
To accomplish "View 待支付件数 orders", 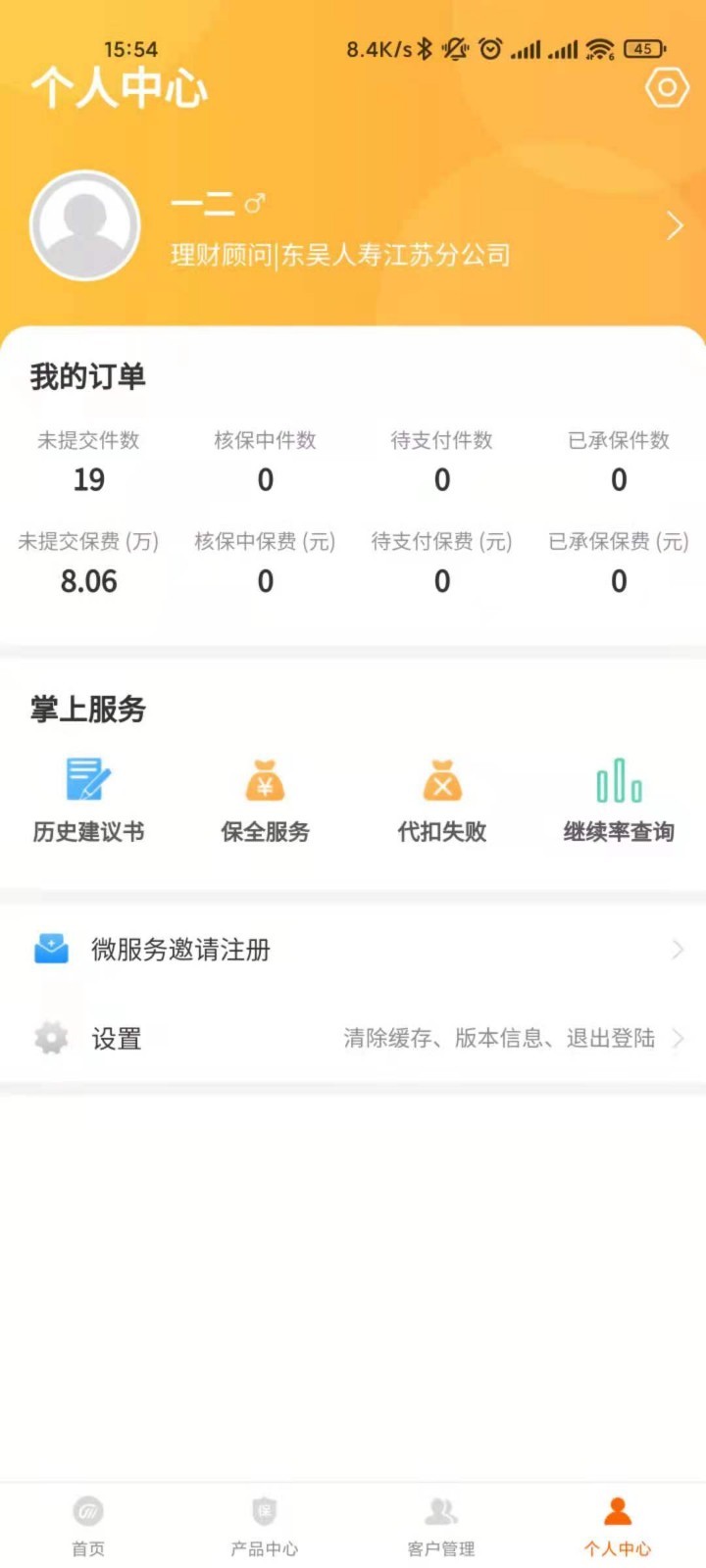I will coord(442,463).
